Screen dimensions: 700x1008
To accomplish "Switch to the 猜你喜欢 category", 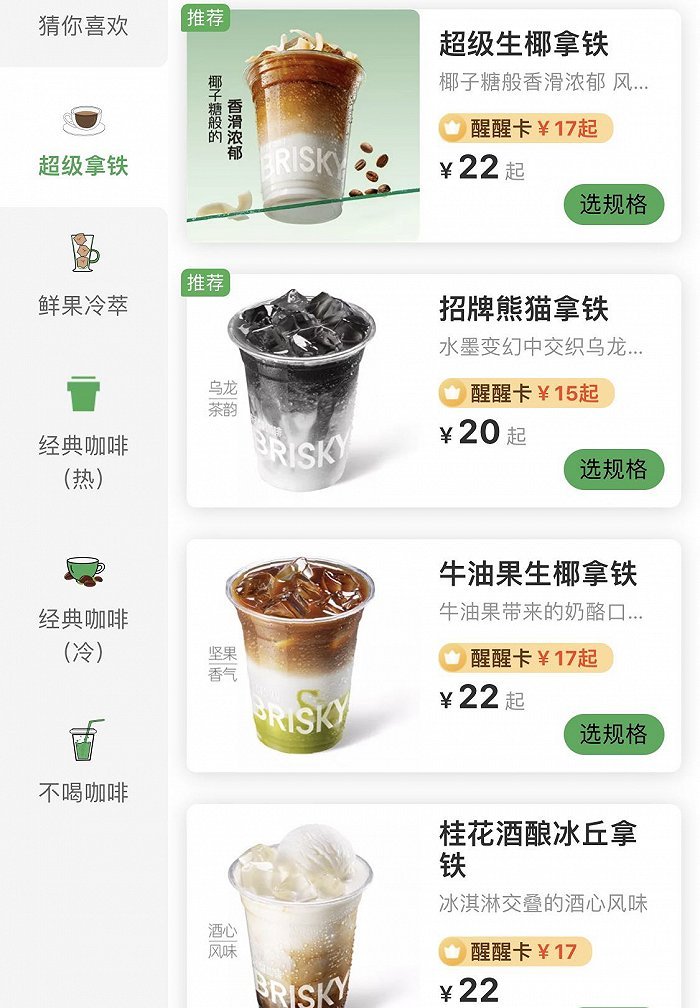I will point(83,26).
